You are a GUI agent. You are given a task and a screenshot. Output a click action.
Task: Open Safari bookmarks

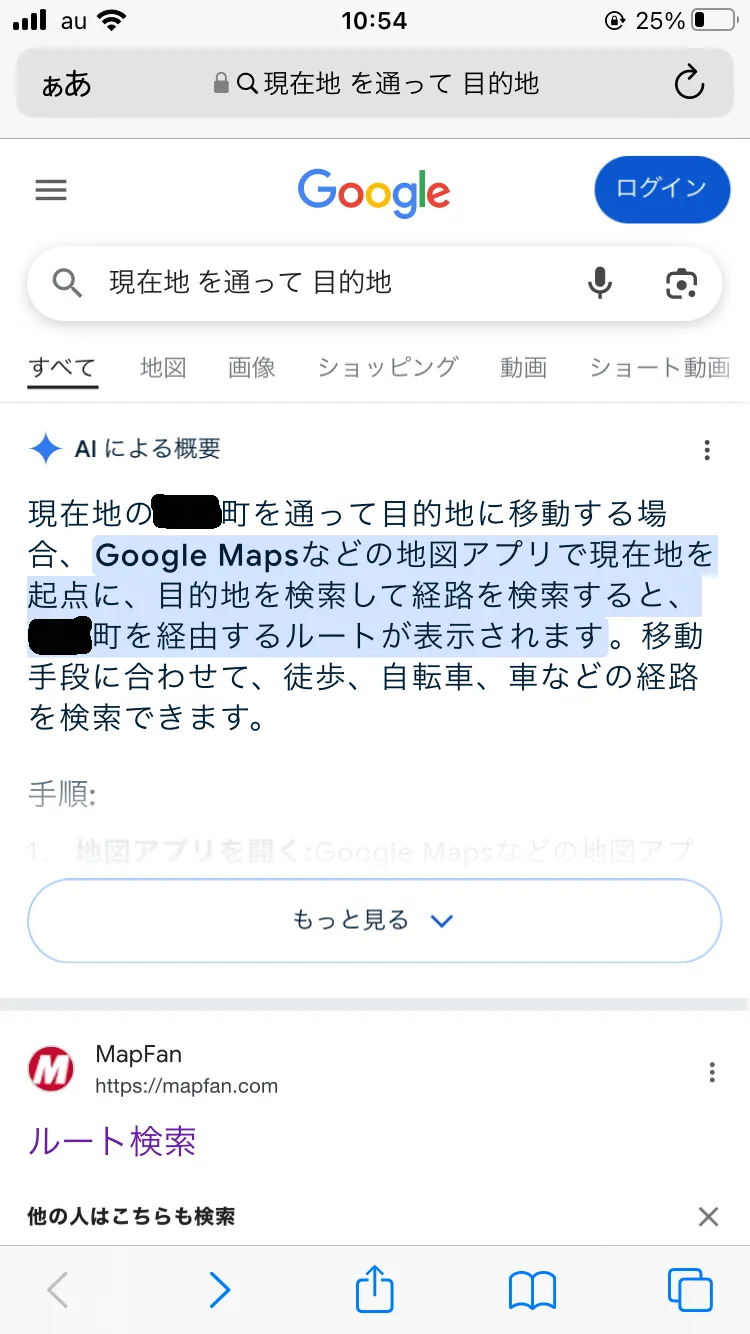[x=532, y=1290]
